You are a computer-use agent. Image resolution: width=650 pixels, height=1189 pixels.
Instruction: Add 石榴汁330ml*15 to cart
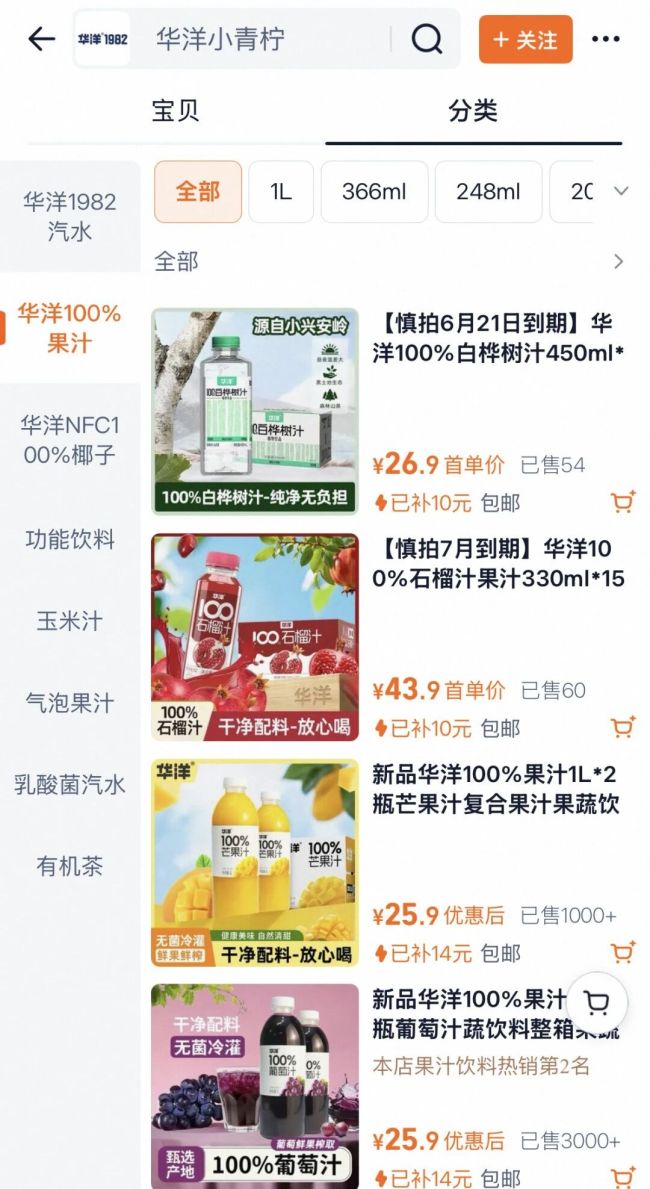click(623, 727)
